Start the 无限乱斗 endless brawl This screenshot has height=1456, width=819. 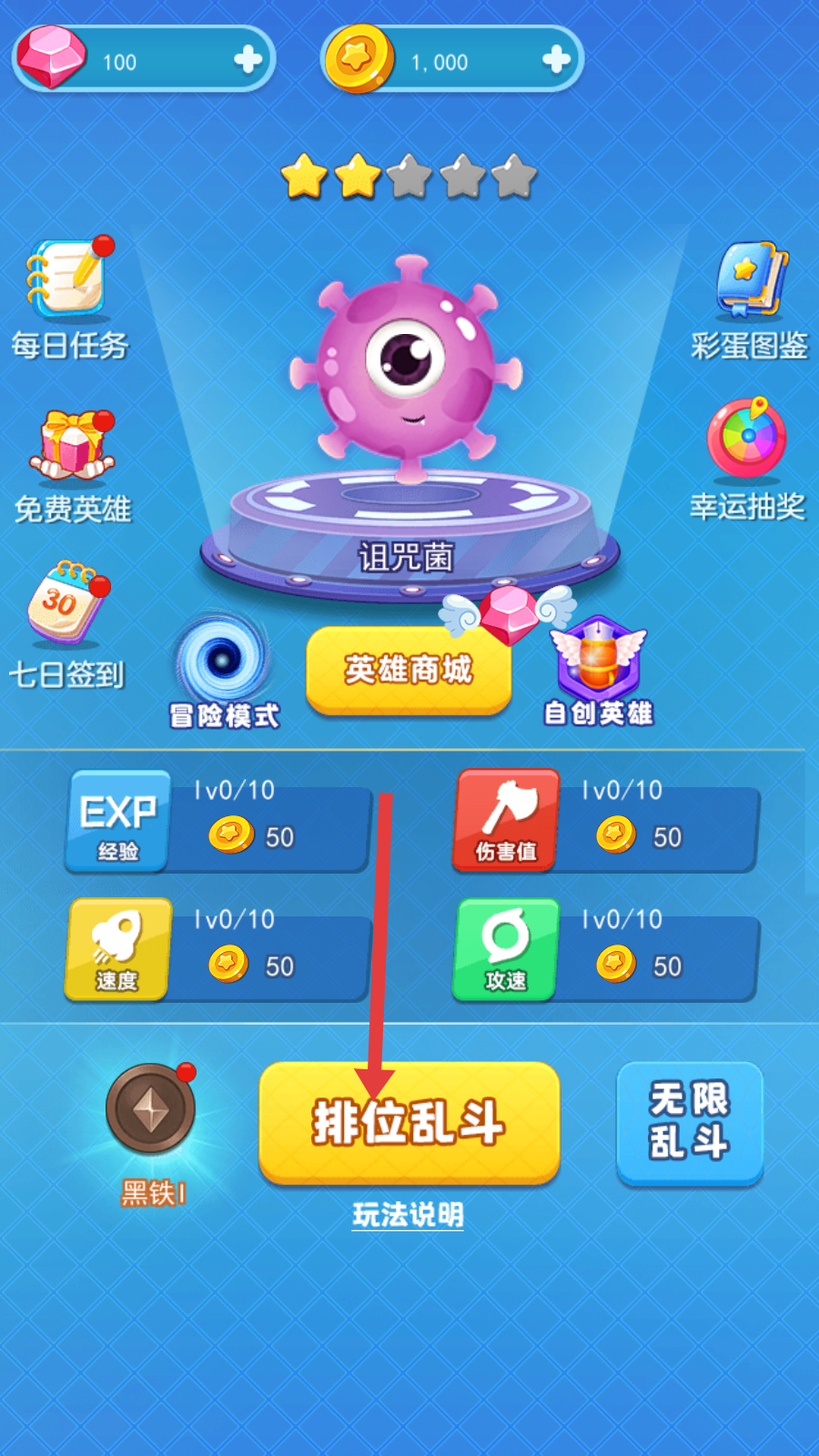[x=690, y=1123]
